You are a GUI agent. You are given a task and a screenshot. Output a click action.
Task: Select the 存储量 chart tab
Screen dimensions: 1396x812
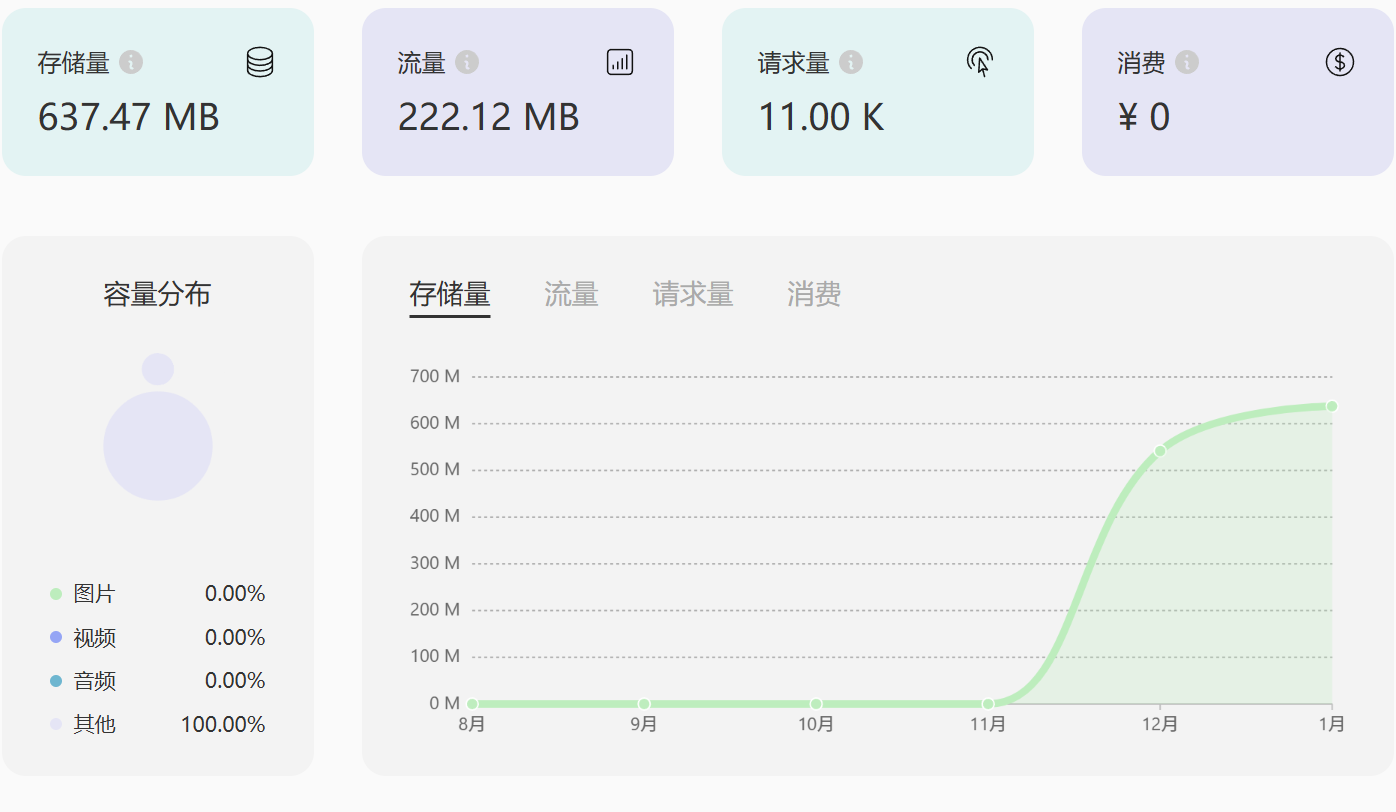point(450,294)
